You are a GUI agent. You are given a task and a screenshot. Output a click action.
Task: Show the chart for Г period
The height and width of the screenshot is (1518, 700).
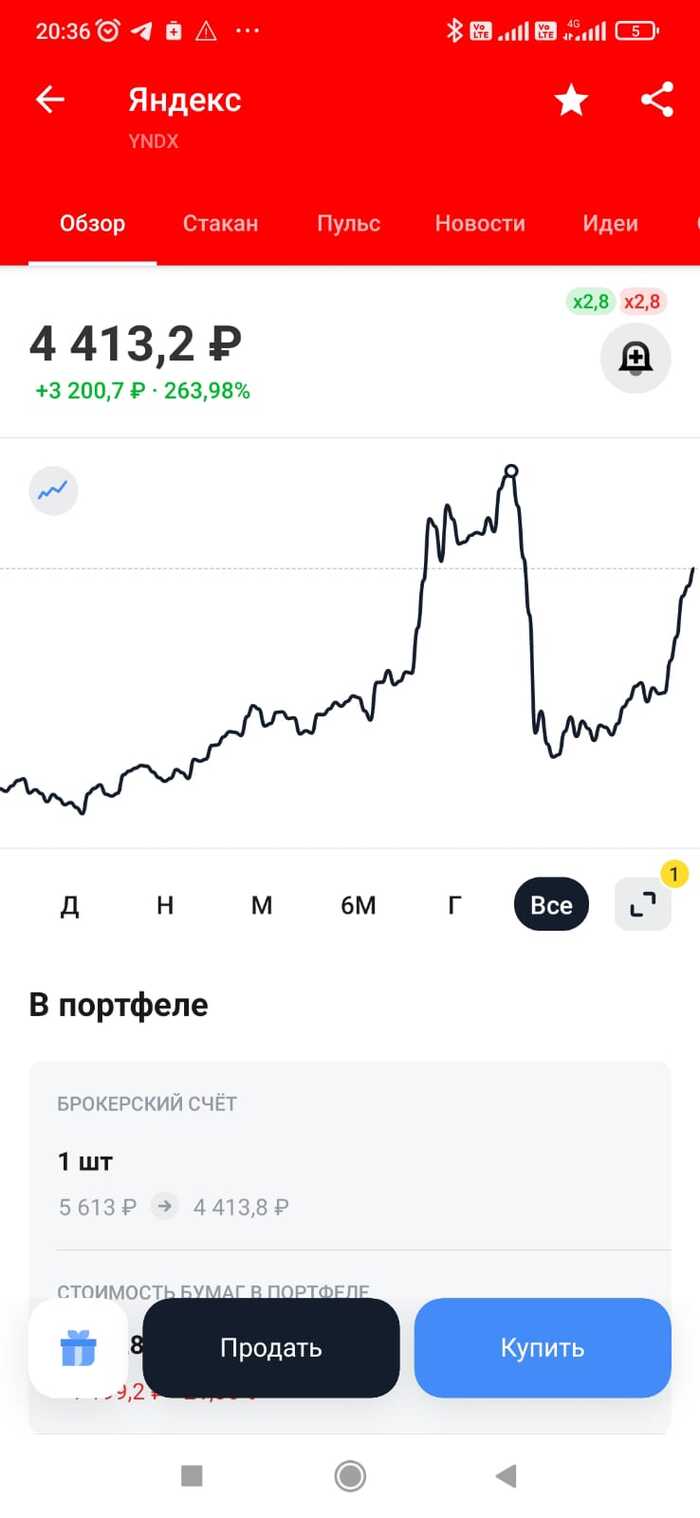click(x=454, y=905)
